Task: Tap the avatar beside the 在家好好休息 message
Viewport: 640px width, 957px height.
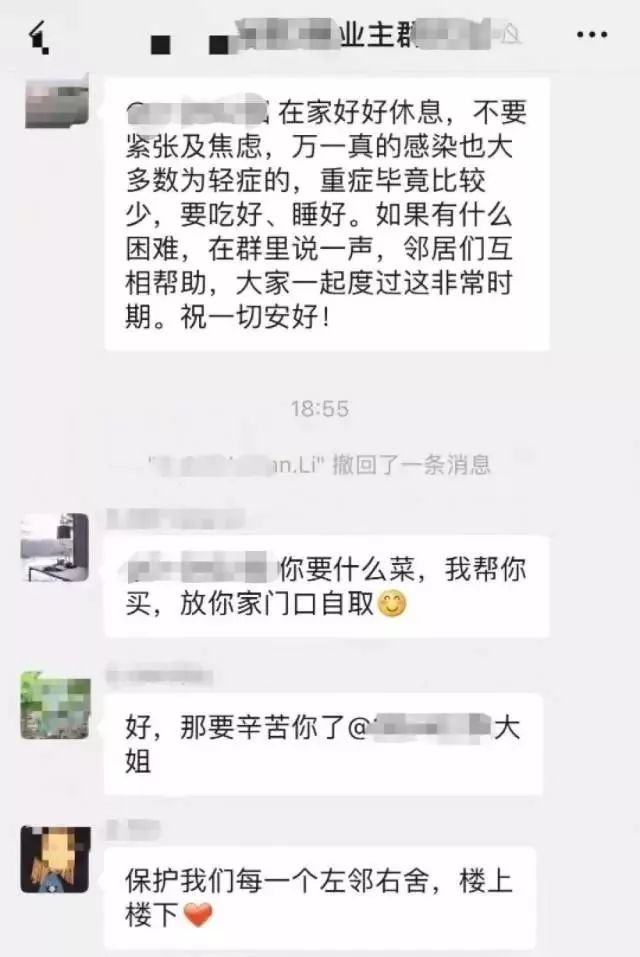Action: (x=56, y=100)
